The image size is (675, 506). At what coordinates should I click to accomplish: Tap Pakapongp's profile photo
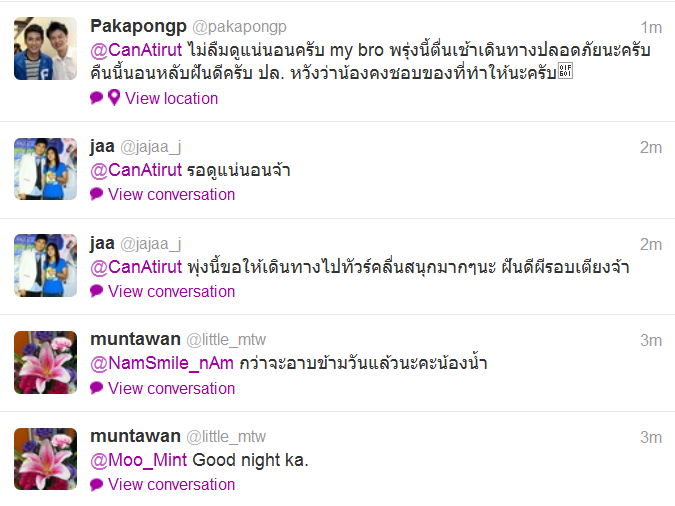click(x=45, y=48)
